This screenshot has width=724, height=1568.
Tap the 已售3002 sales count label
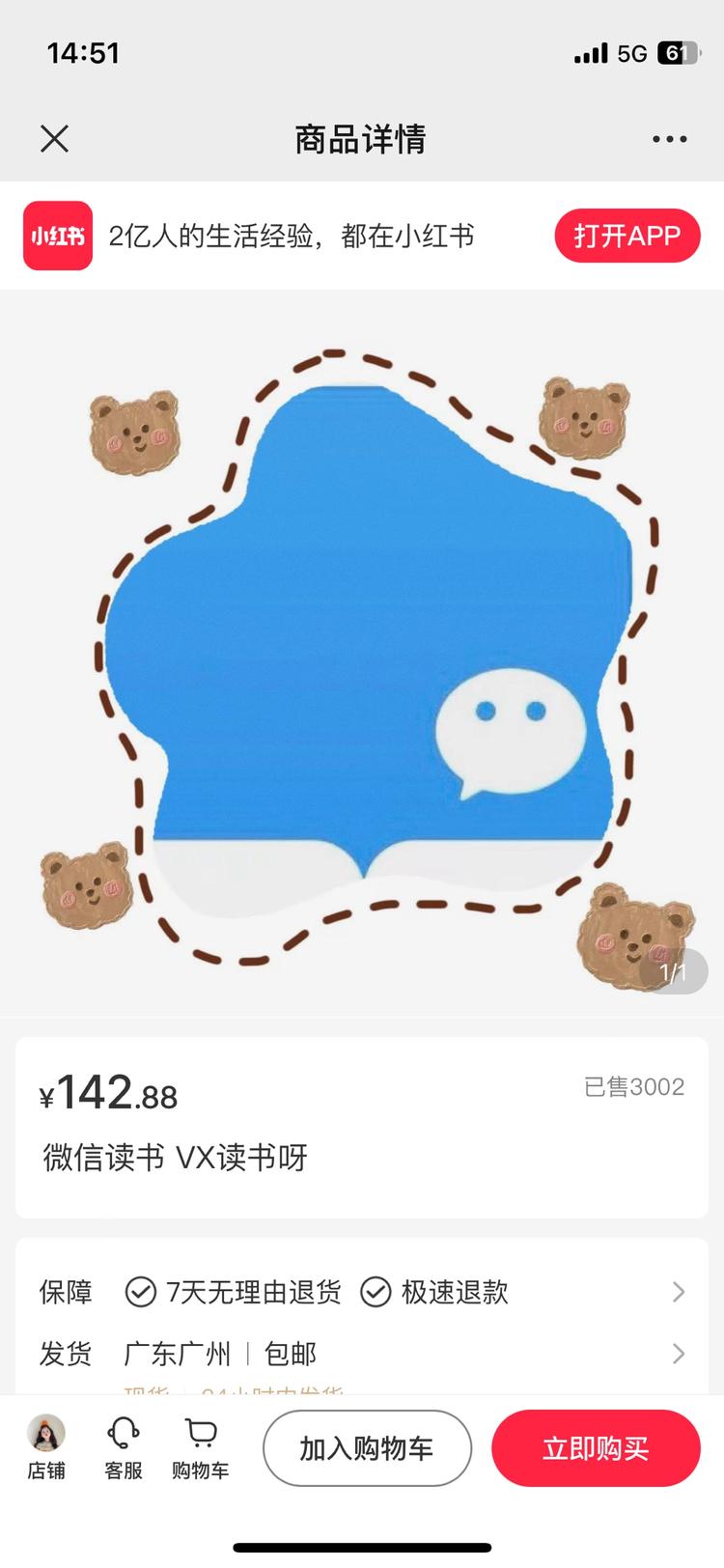pyautogui.click(x=635, y=1085)
